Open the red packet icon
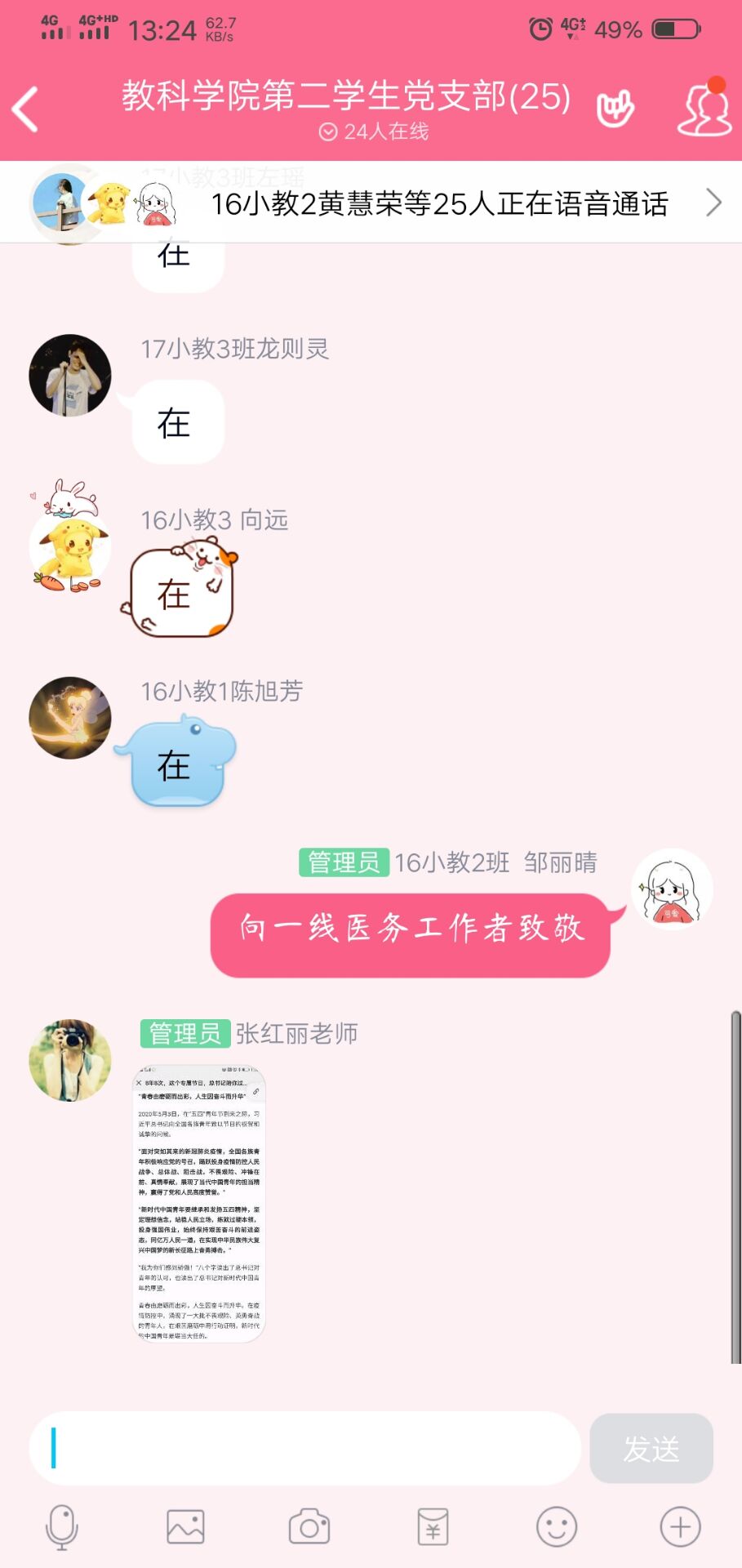The height and width of the screenshot is (1568, 742). click(433, 1527)
